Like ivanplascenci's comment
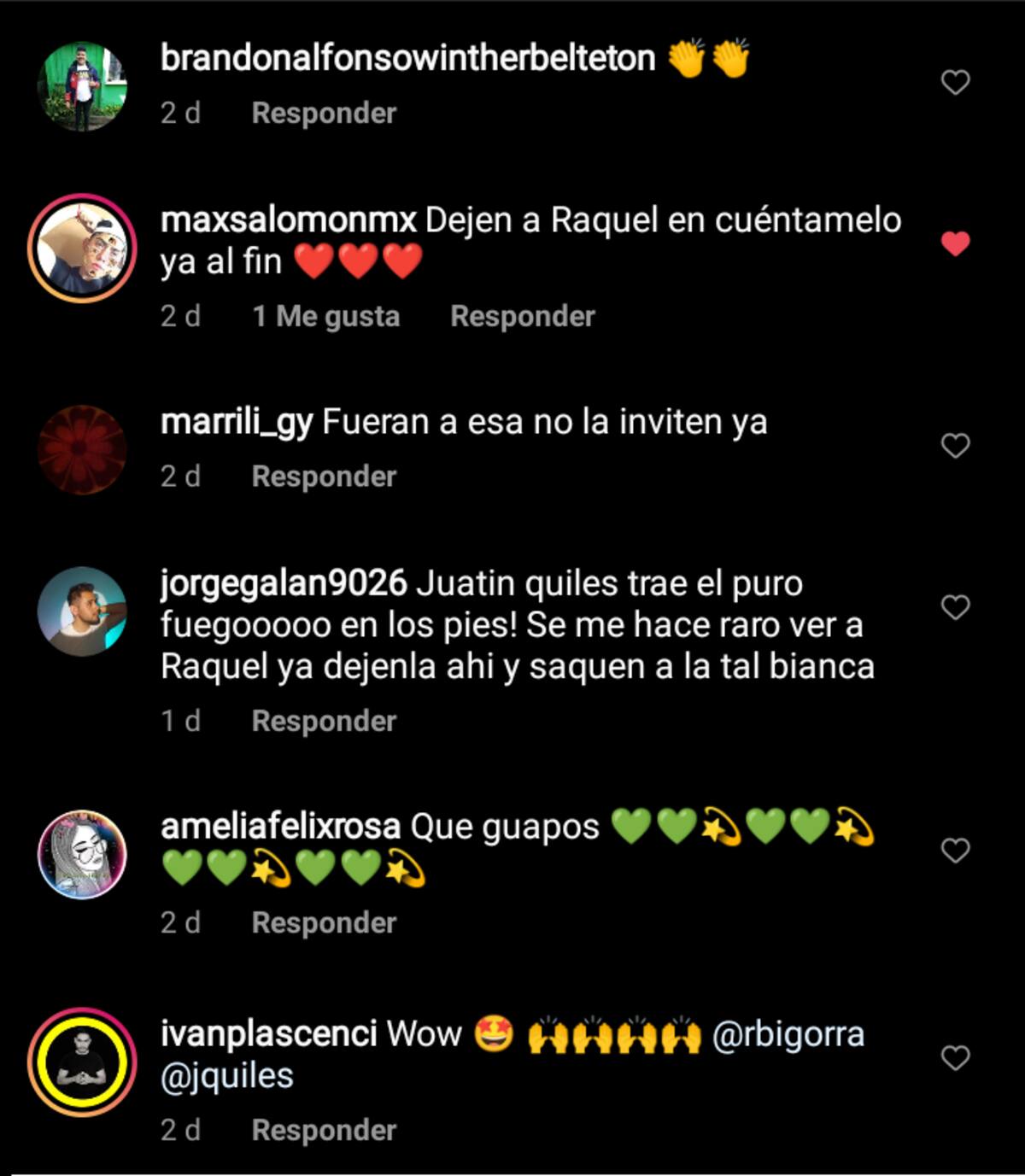The width and height of the screenshot is (1025, 1176). coord(955,1058)
